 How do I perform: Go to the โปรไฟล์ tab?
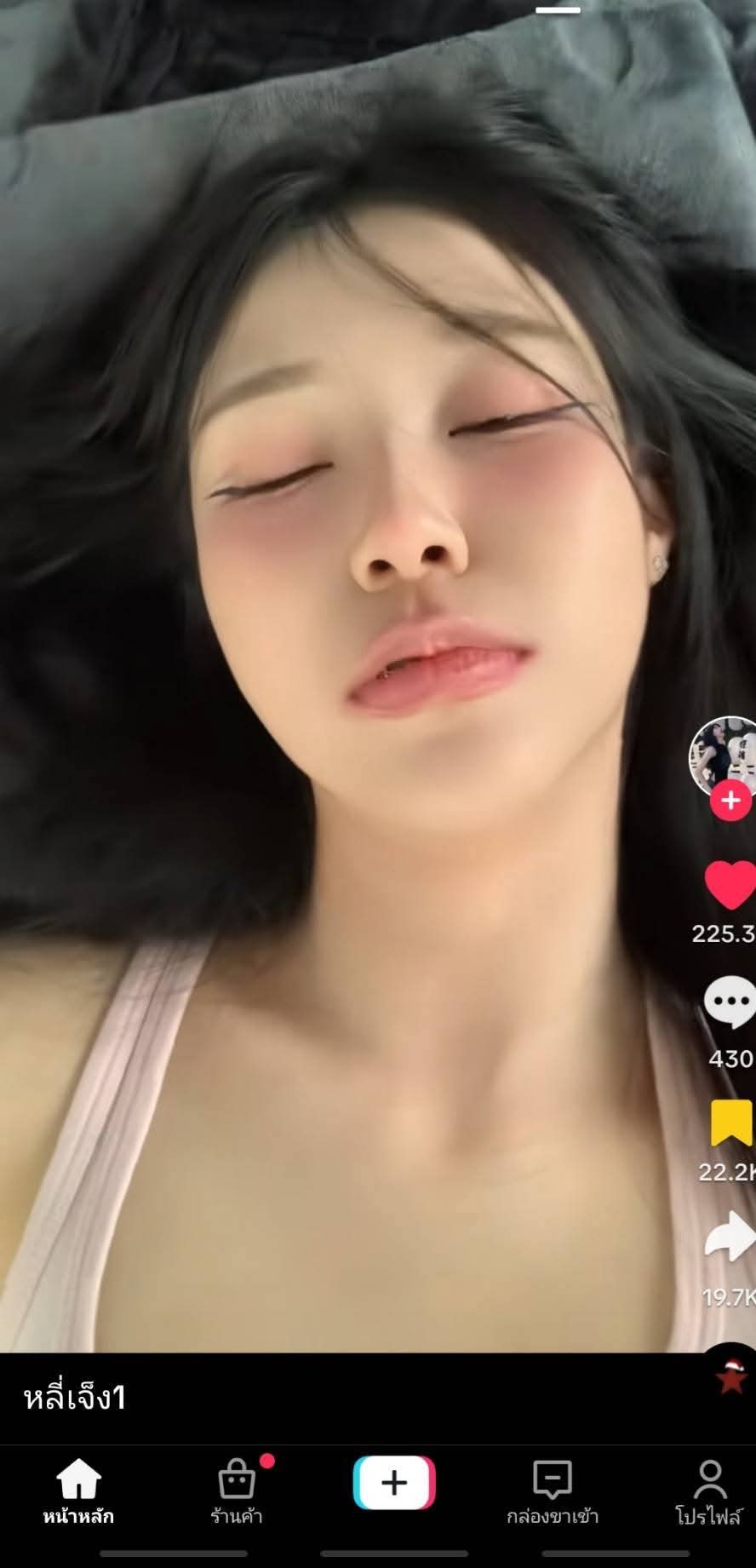click(709, 1491)
